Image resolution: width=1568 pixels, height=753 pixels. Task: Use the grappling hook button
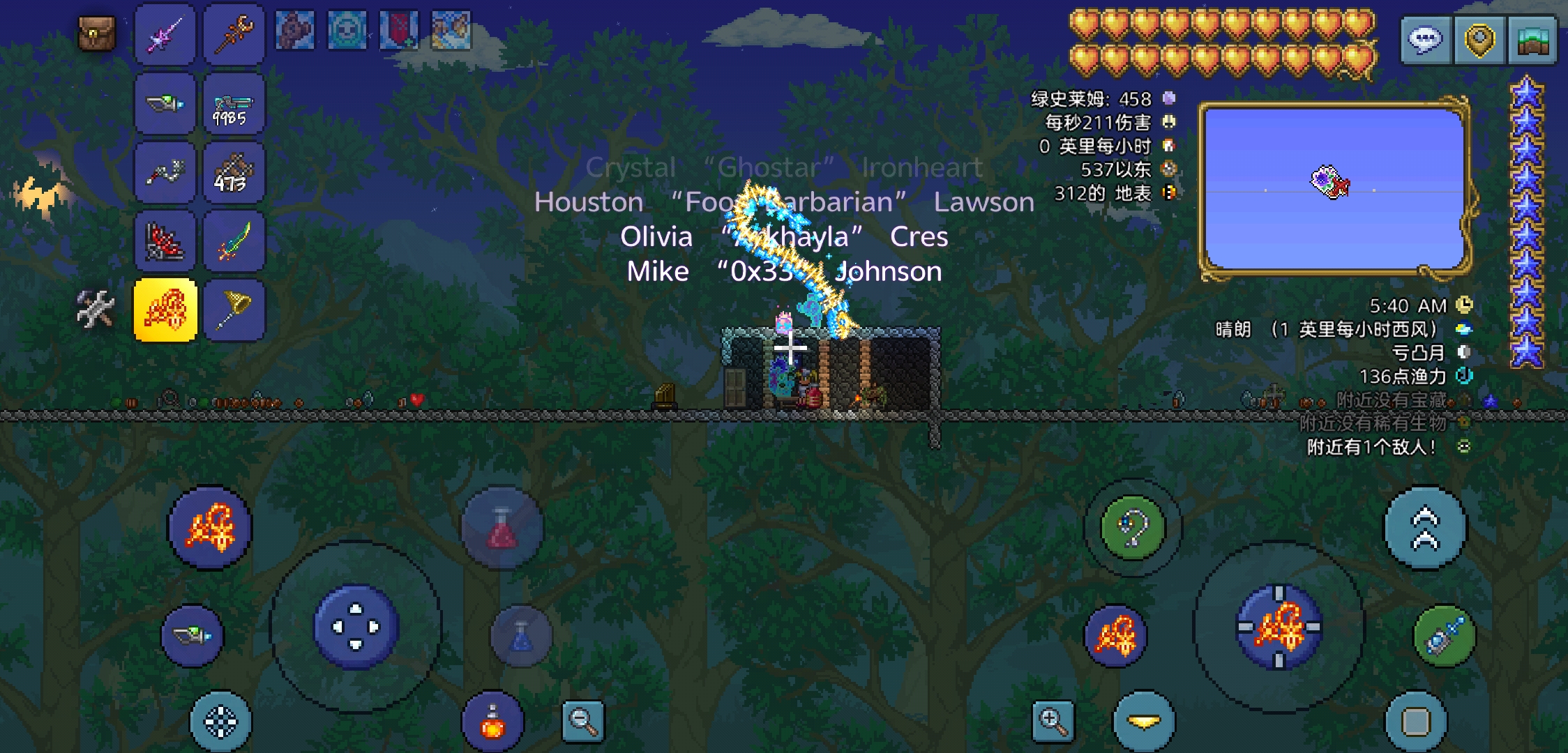click(1133, 528)
